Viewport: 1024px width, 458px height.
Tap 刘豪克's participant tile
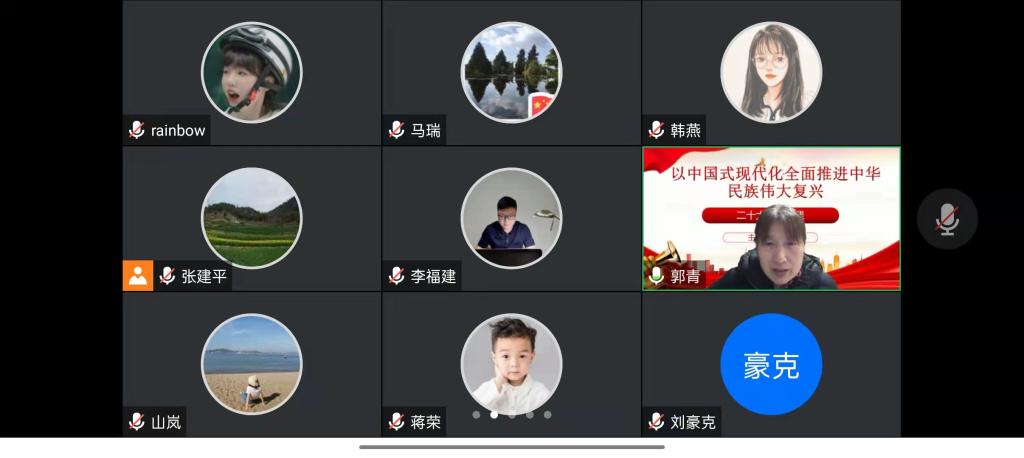tap(771, 364)
